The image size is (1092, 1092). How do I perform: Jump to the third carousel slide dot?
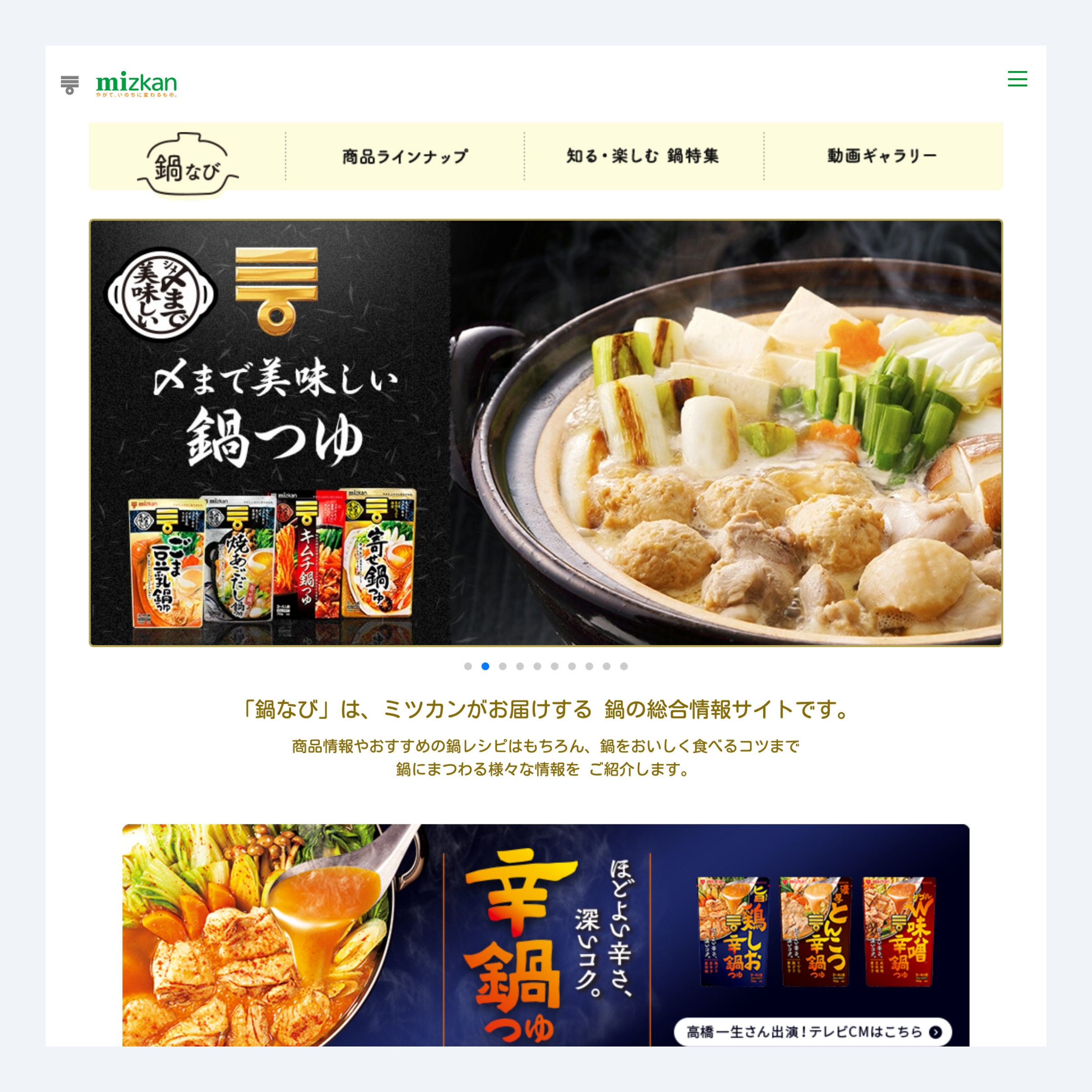(502, 667)
